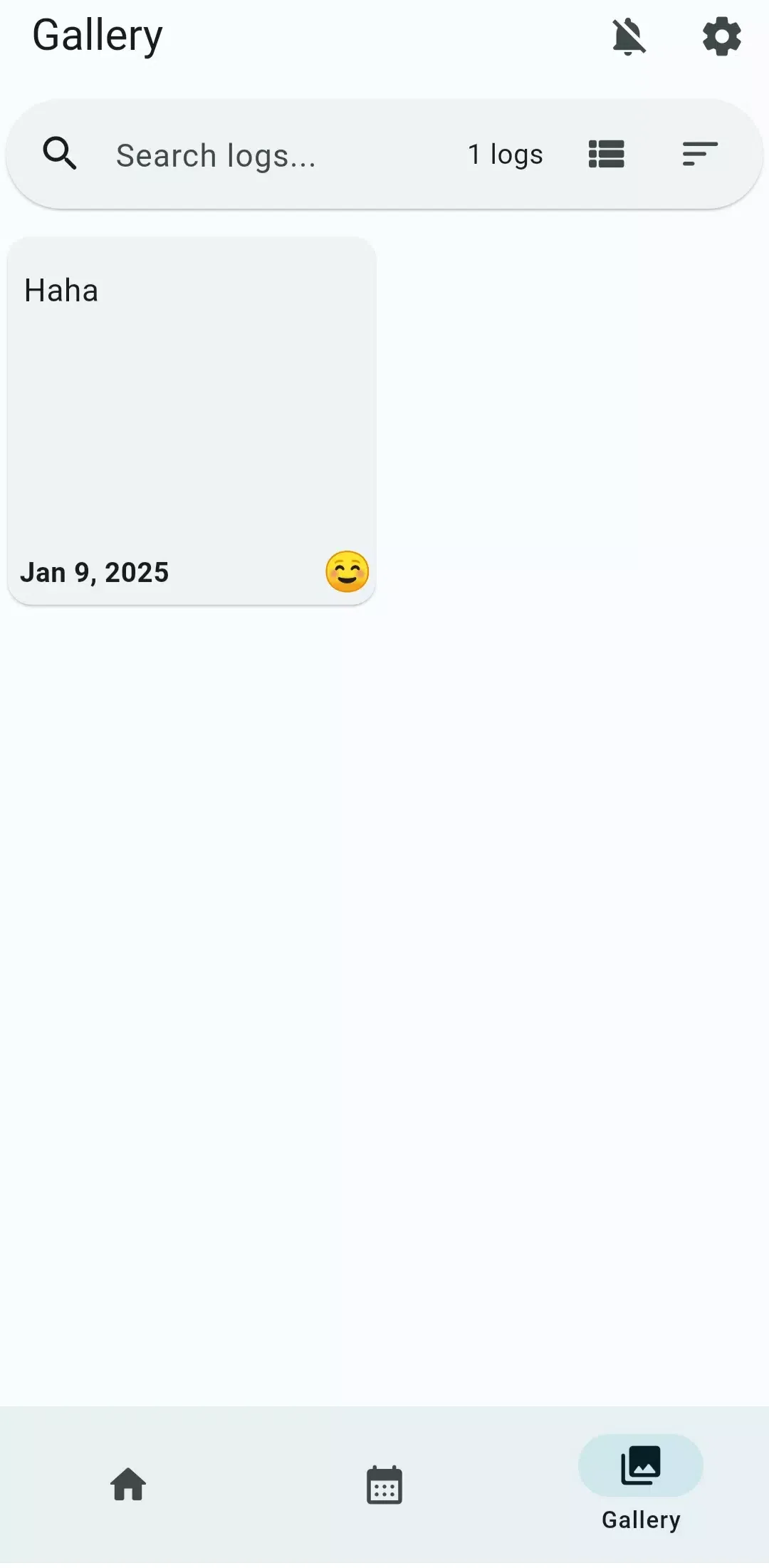This screenshot has height=1568, width=769.
Task: Open the settings gear icon
Action: pyautogui.click(x=721, y=37)
